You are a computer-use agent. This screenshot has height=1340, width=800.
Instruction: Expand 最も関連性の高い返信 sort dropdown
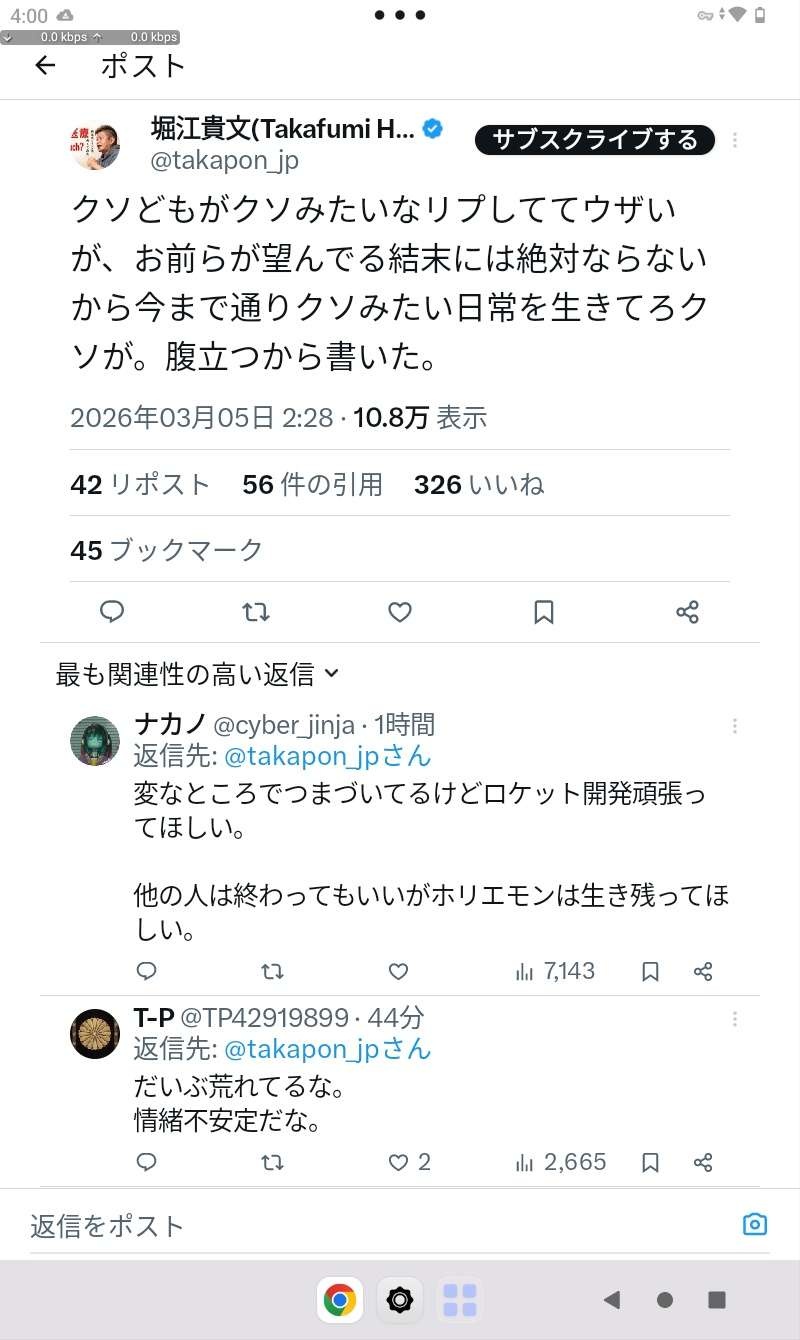197,675
